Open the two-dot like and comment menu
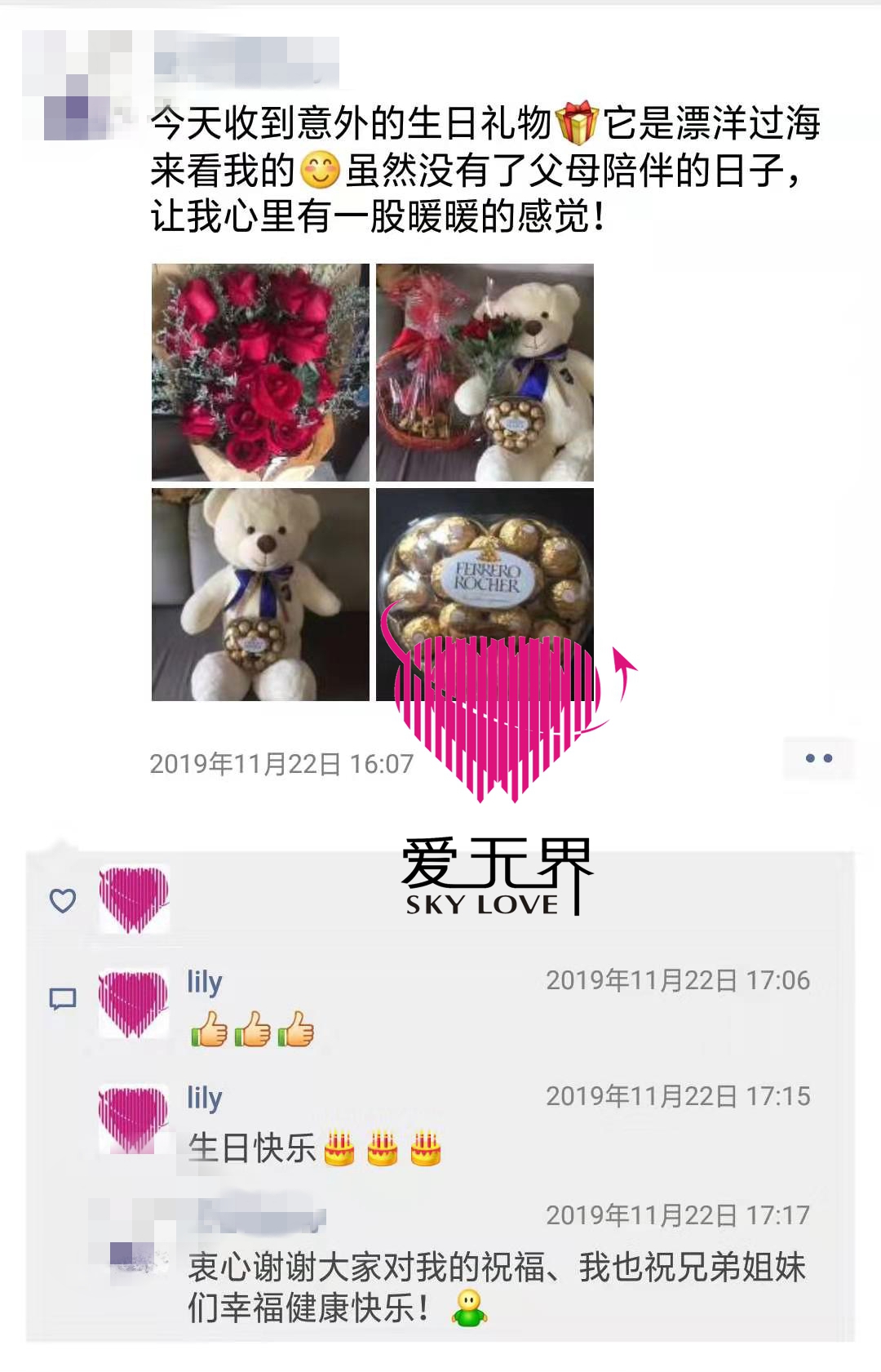This screenshot has width=881, height=1372. click(818, 758)
